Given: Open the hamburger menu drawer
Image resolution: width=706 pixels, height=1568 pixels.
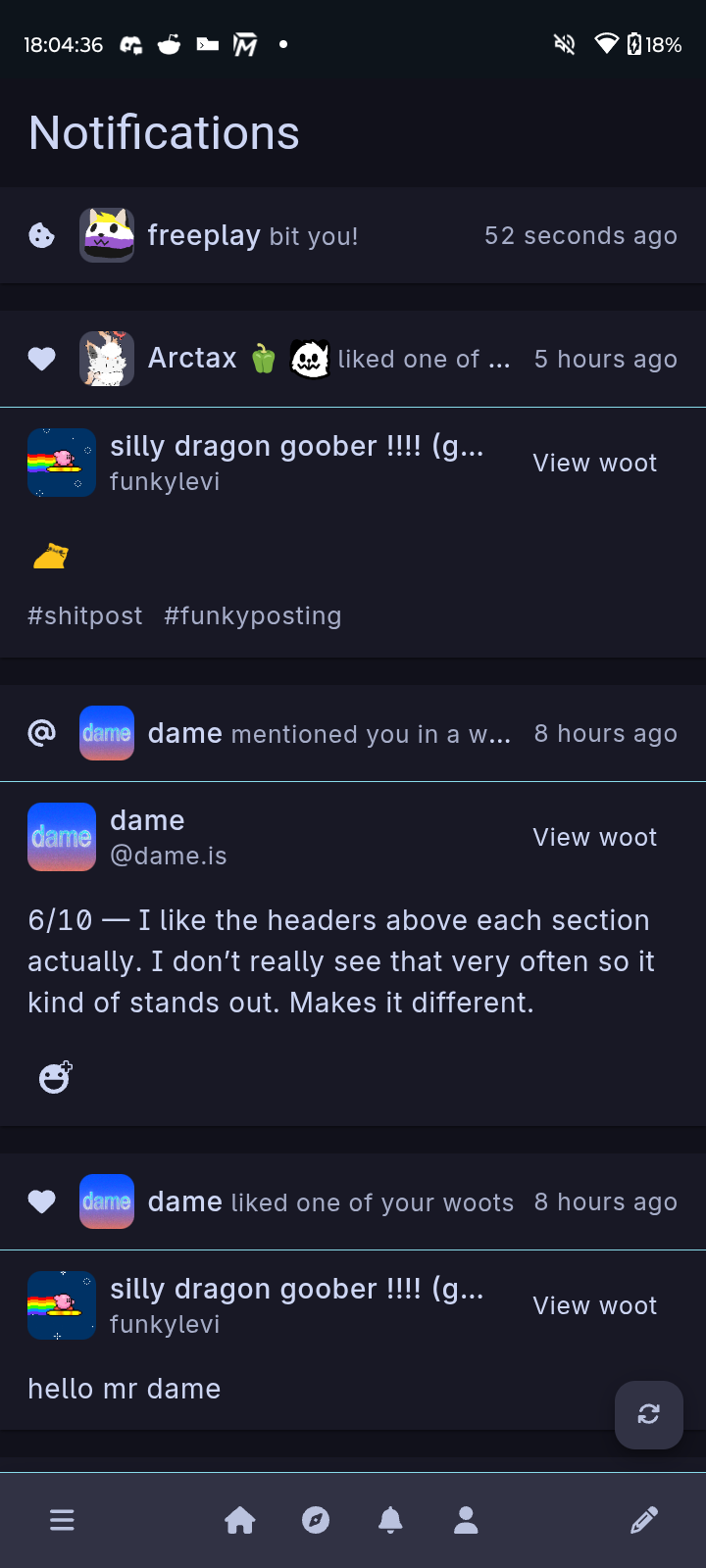Looking at the screenshot, I should [x=62, y=1520].
